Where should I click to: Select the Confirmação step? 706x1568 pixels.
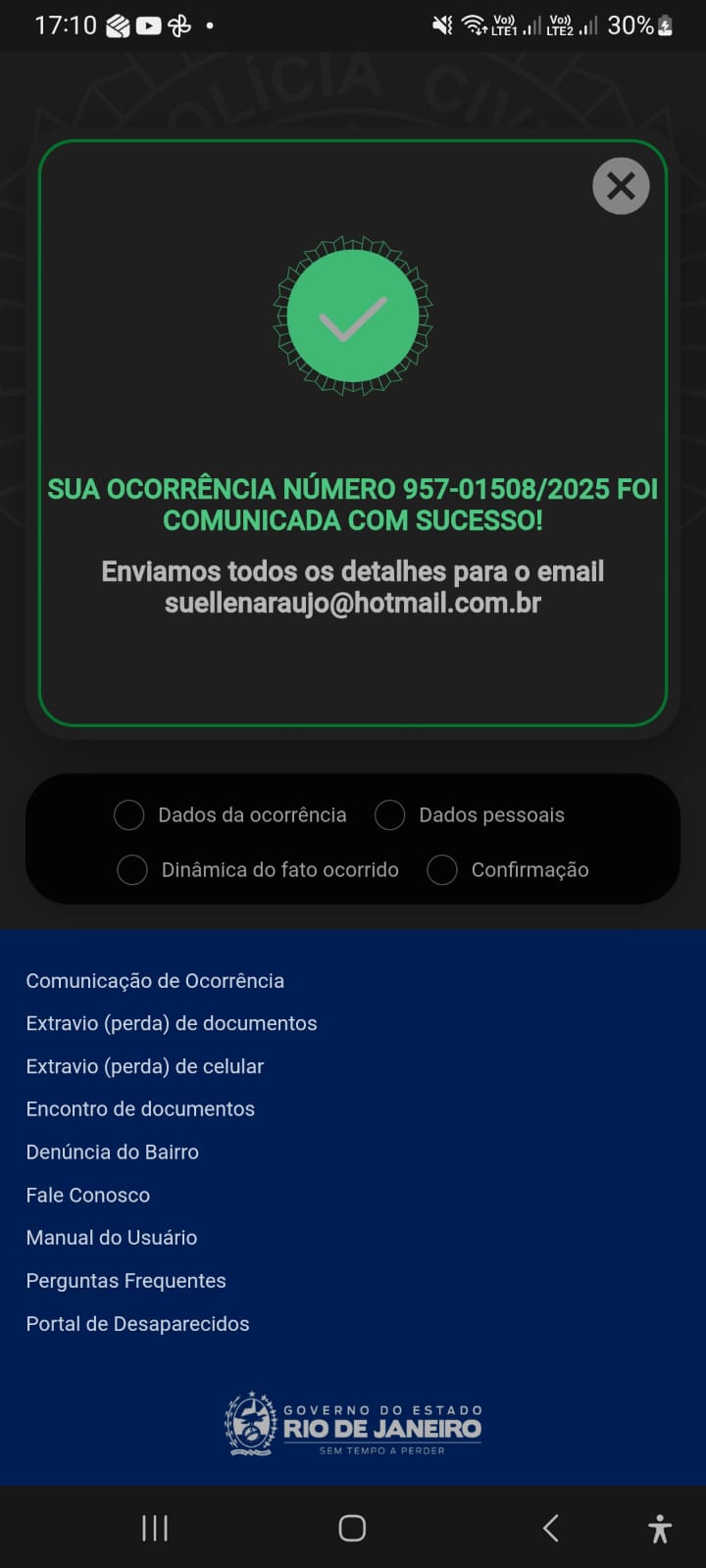coord(442,870)
